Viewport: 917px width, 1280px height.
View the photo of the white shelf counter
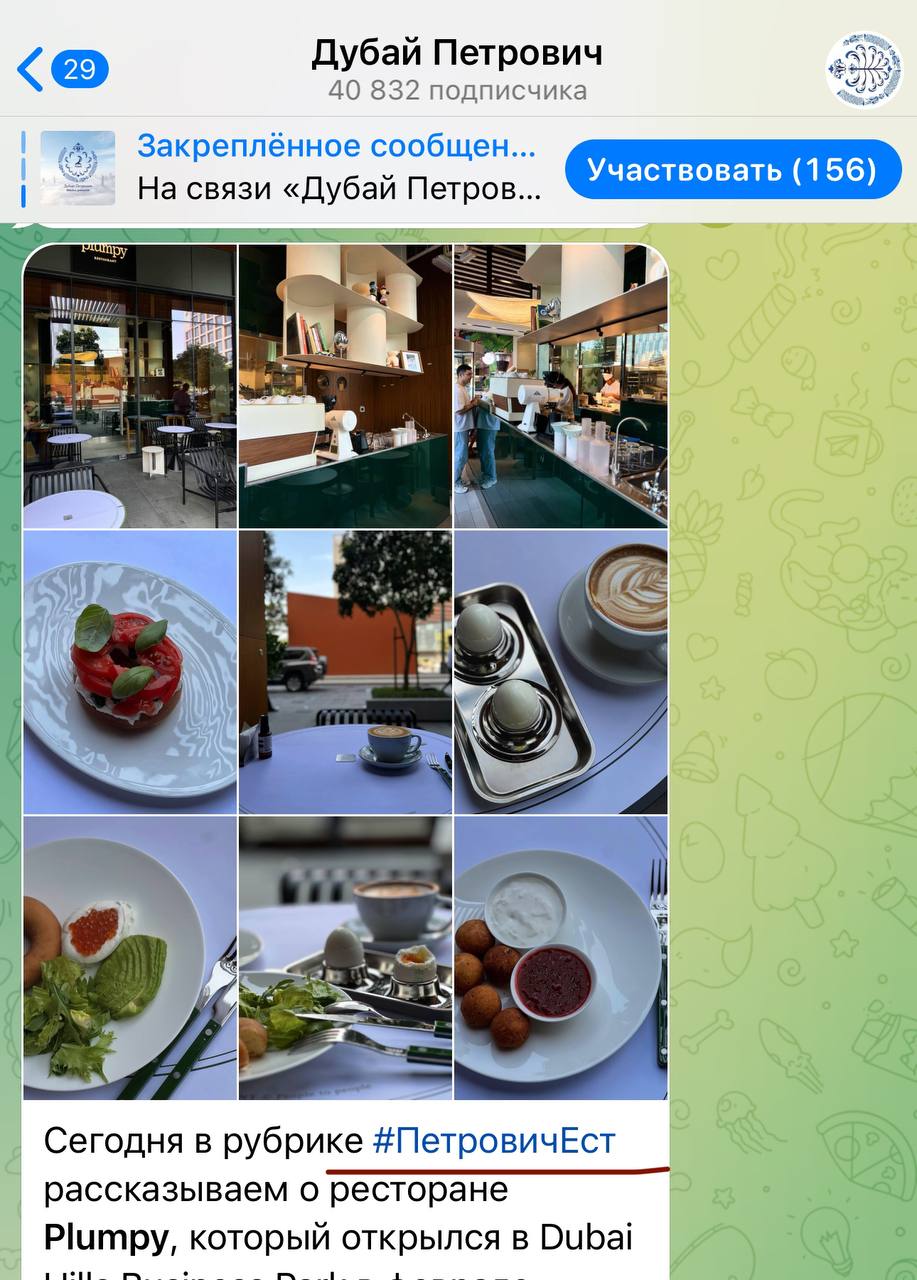[x=345, y=386]
